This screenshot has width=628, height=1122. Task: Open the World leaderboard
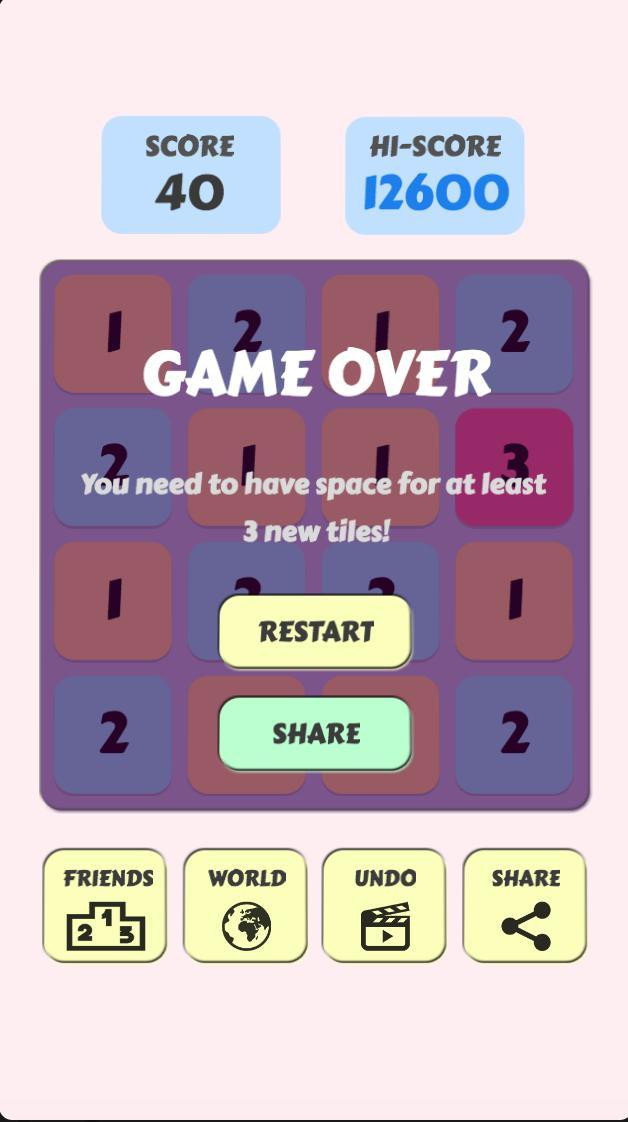[245, 905]
